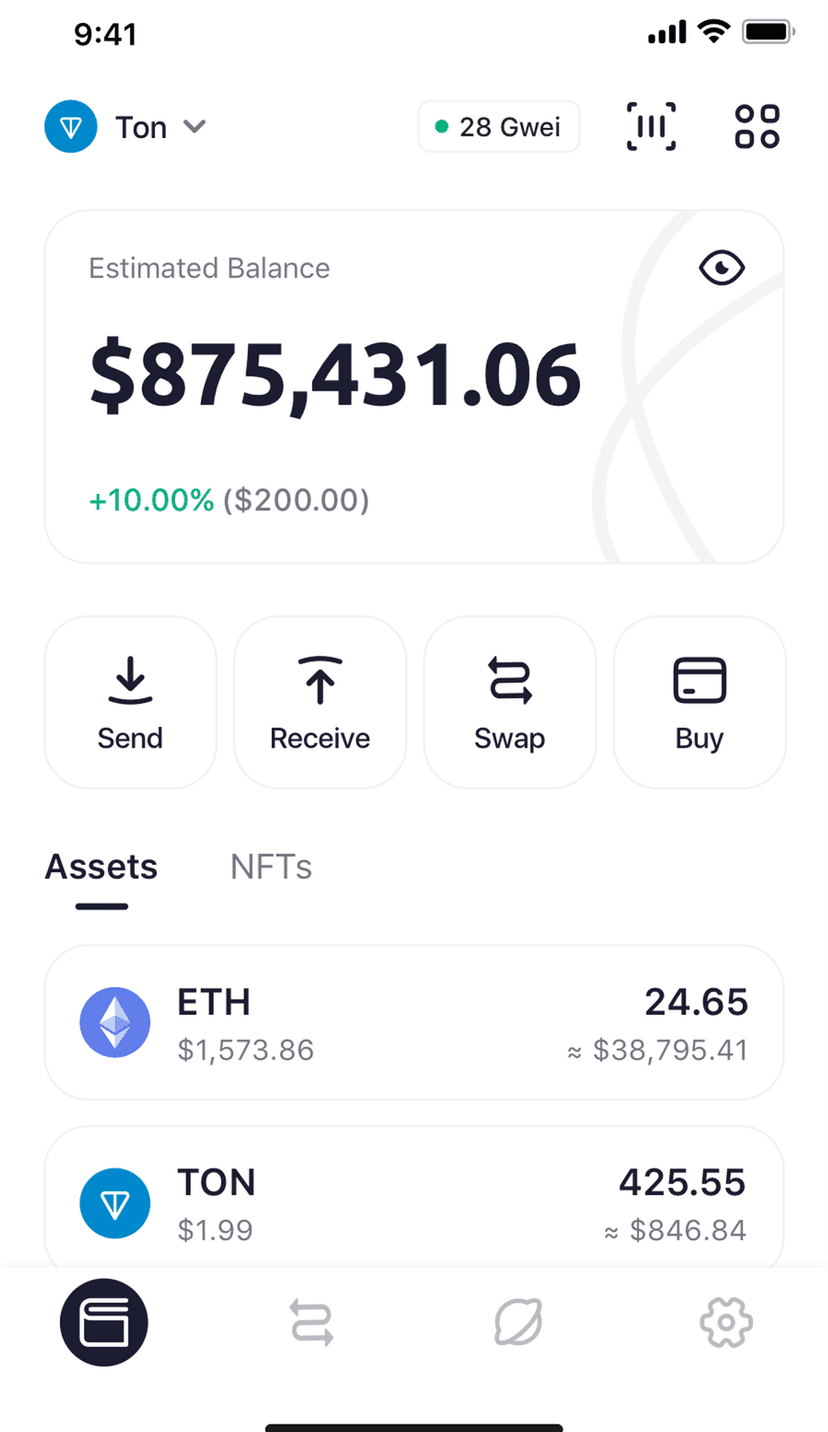Open the planet explore tab
This screenshot has height=1432, width=828.
pos(518,1322)
